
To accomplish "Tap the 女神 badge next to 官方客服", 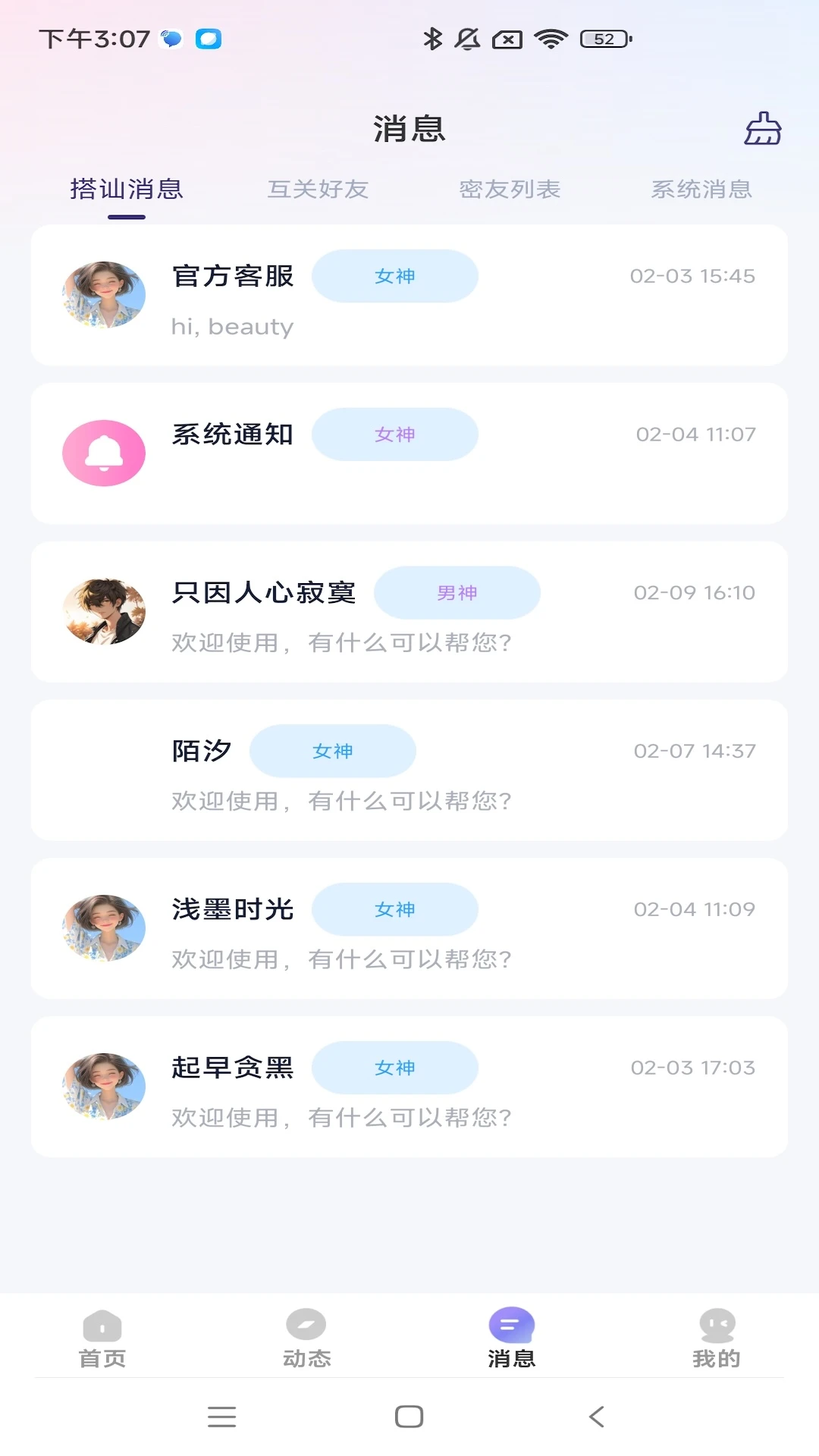I will [x=394, y=276].
